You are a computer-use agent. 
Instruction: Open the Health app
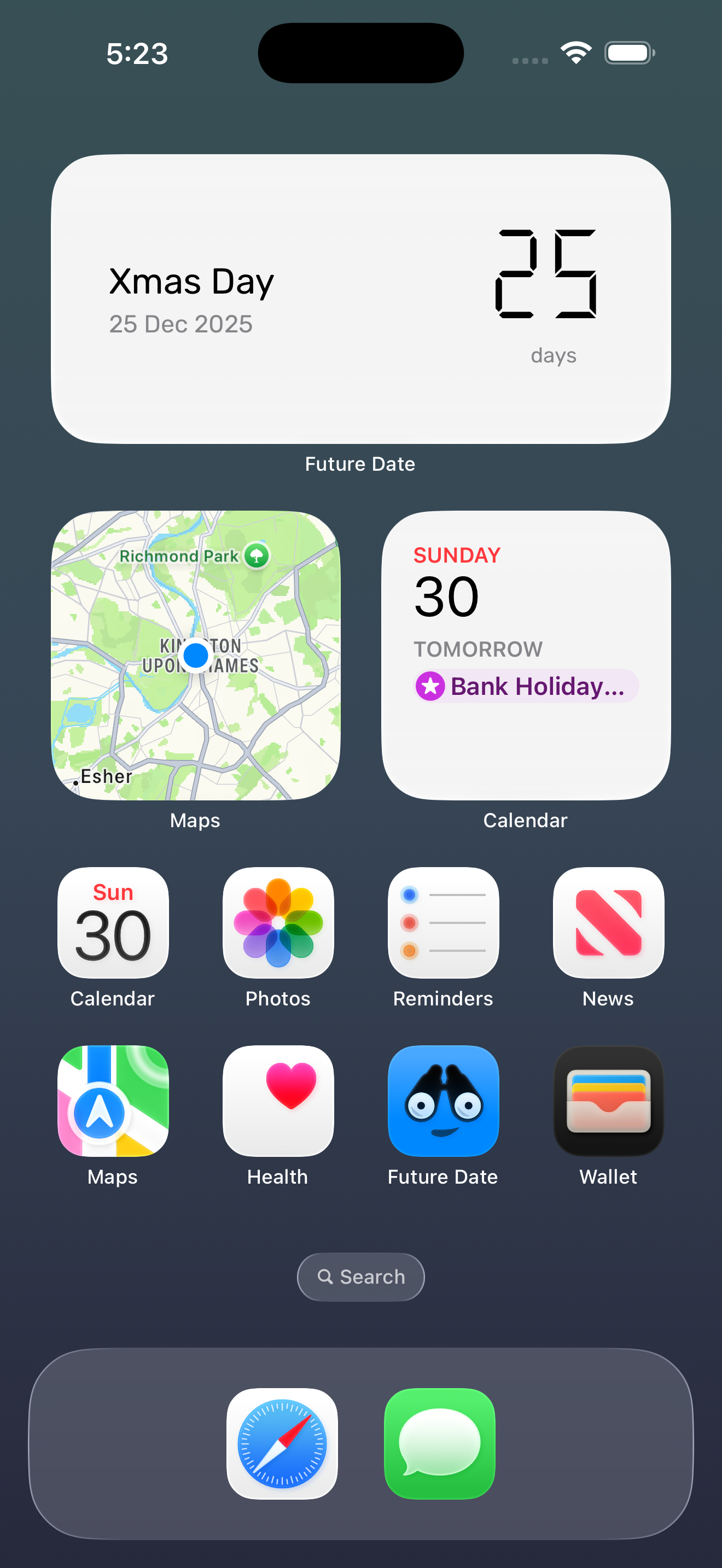click(x=278, y=1101)
